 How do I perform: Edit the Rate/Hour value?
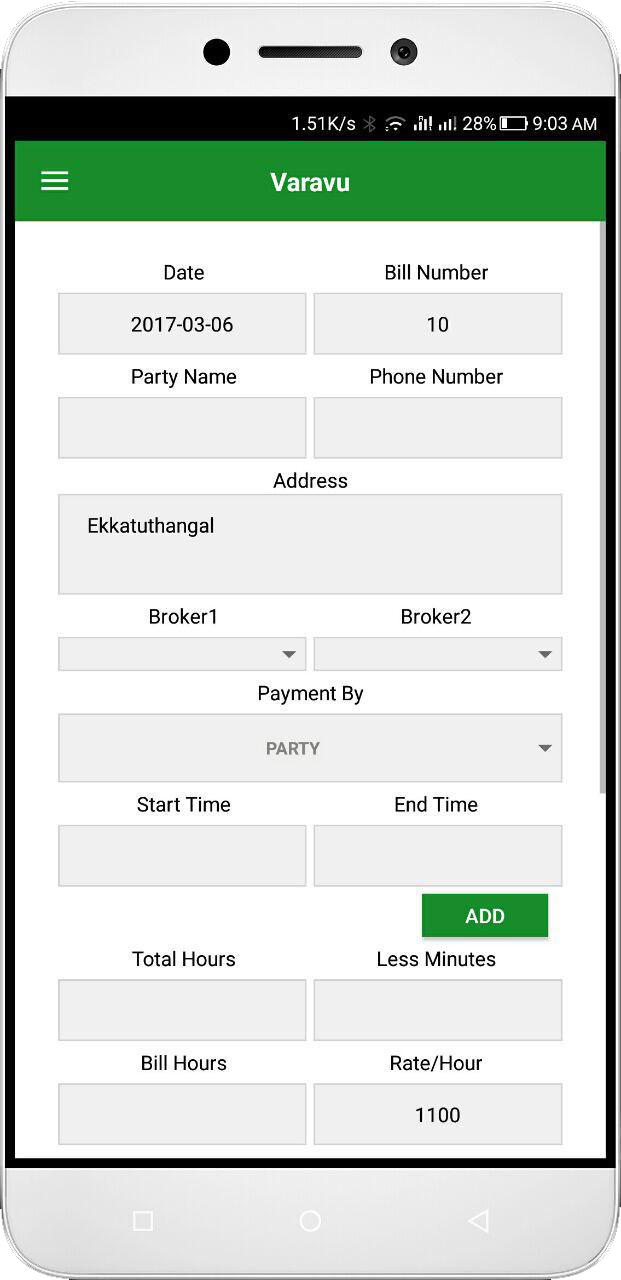438,1114
